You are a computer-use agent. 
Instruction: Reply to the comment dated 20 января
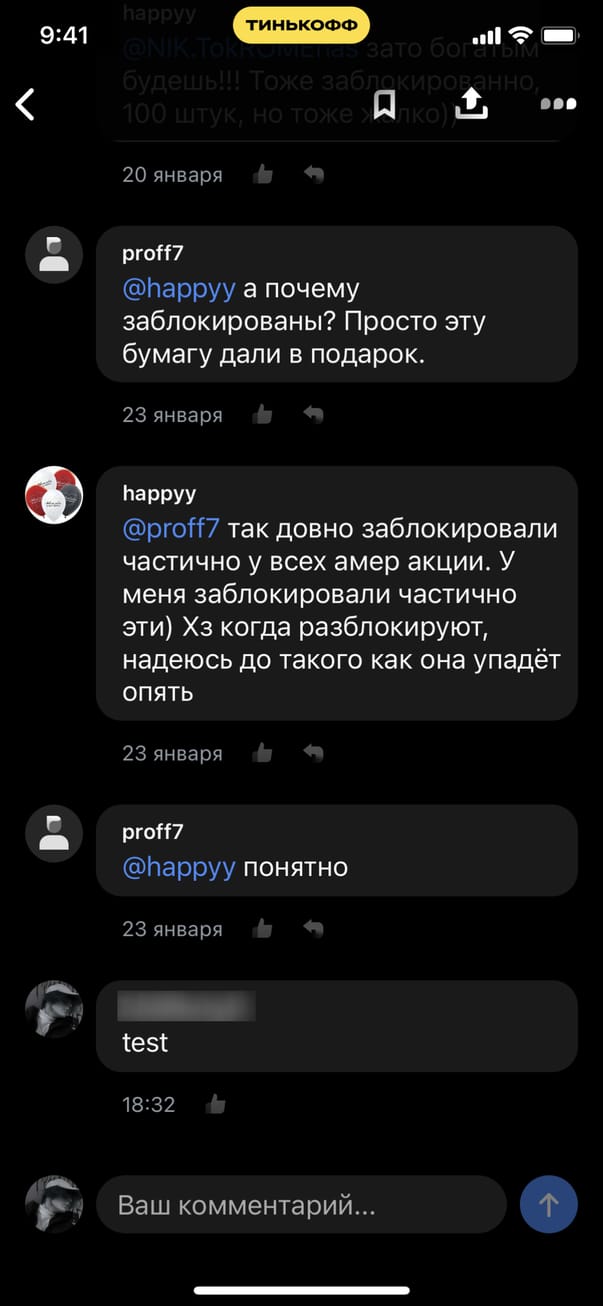click(314, 175)
